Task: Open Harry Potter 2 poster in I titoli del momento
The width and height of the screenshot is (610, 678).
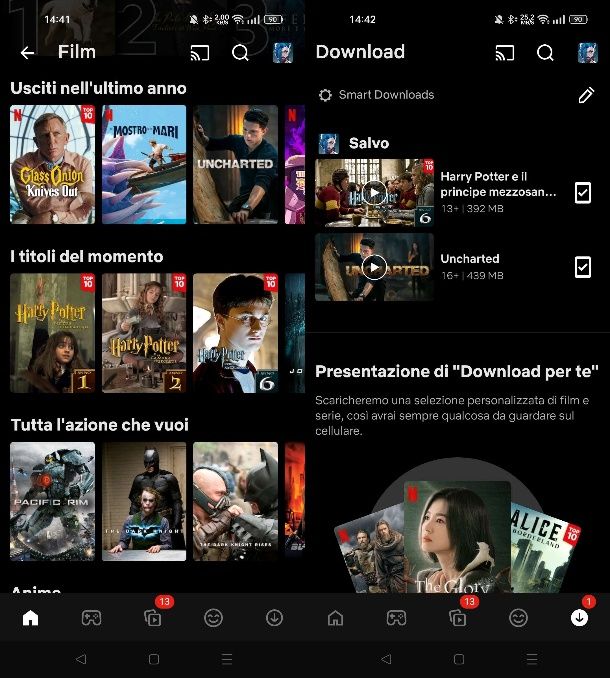Action: [143, 333]
